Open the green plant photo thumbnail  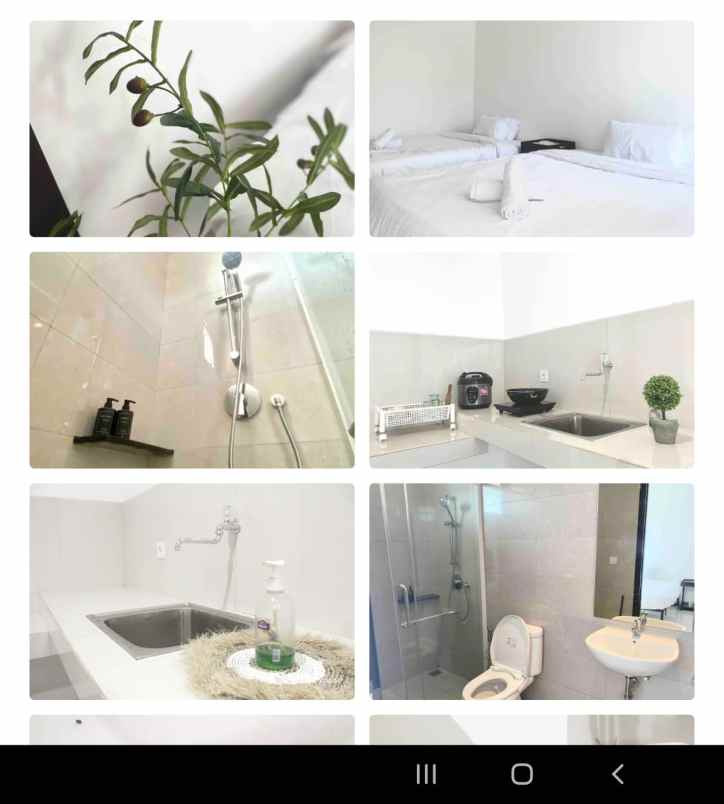[190, 127]
